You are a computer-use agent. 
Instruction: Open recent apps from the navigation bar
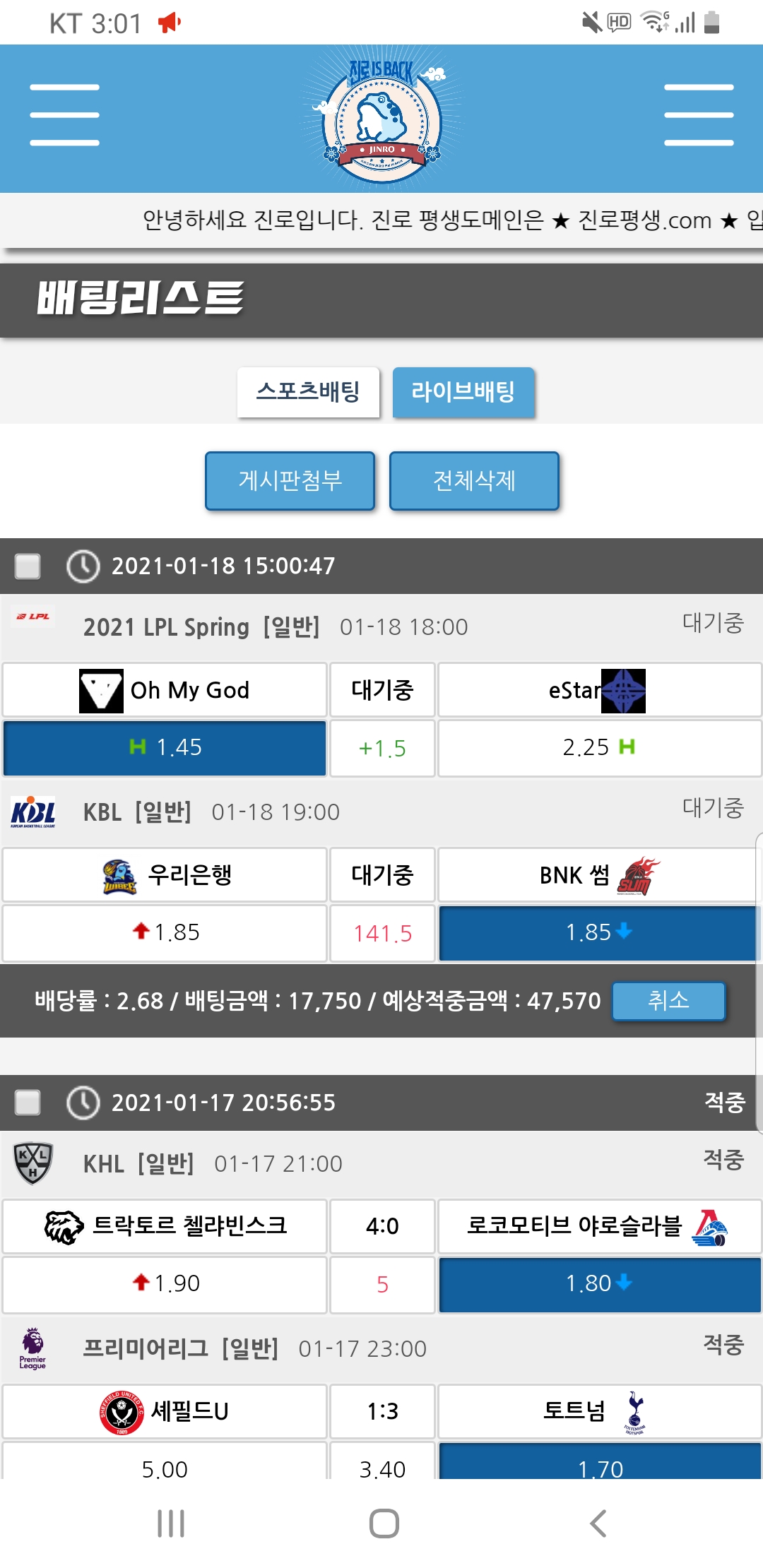(x=171, y=1524)
